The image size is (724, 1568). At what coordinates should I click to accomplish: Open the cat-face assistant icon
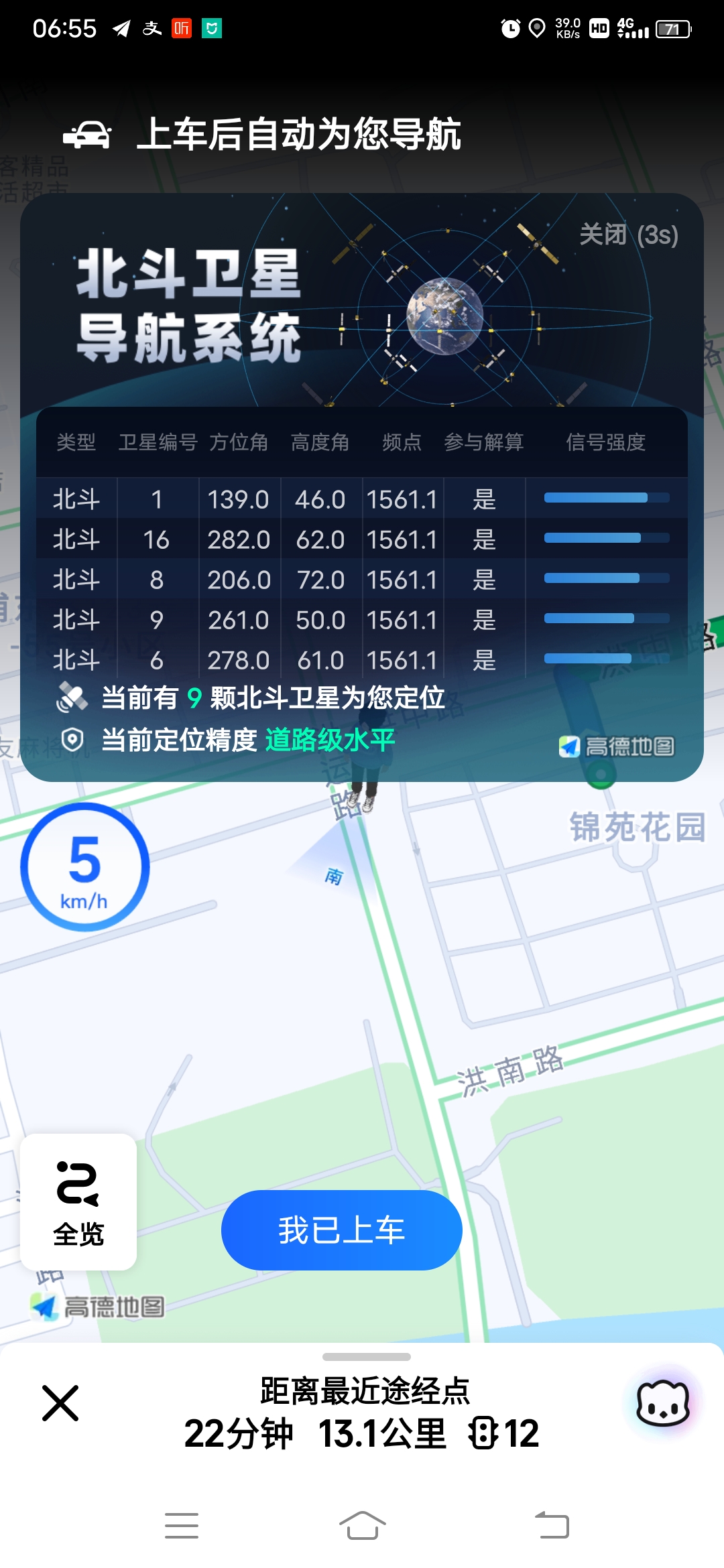[x=663, y=1403]
